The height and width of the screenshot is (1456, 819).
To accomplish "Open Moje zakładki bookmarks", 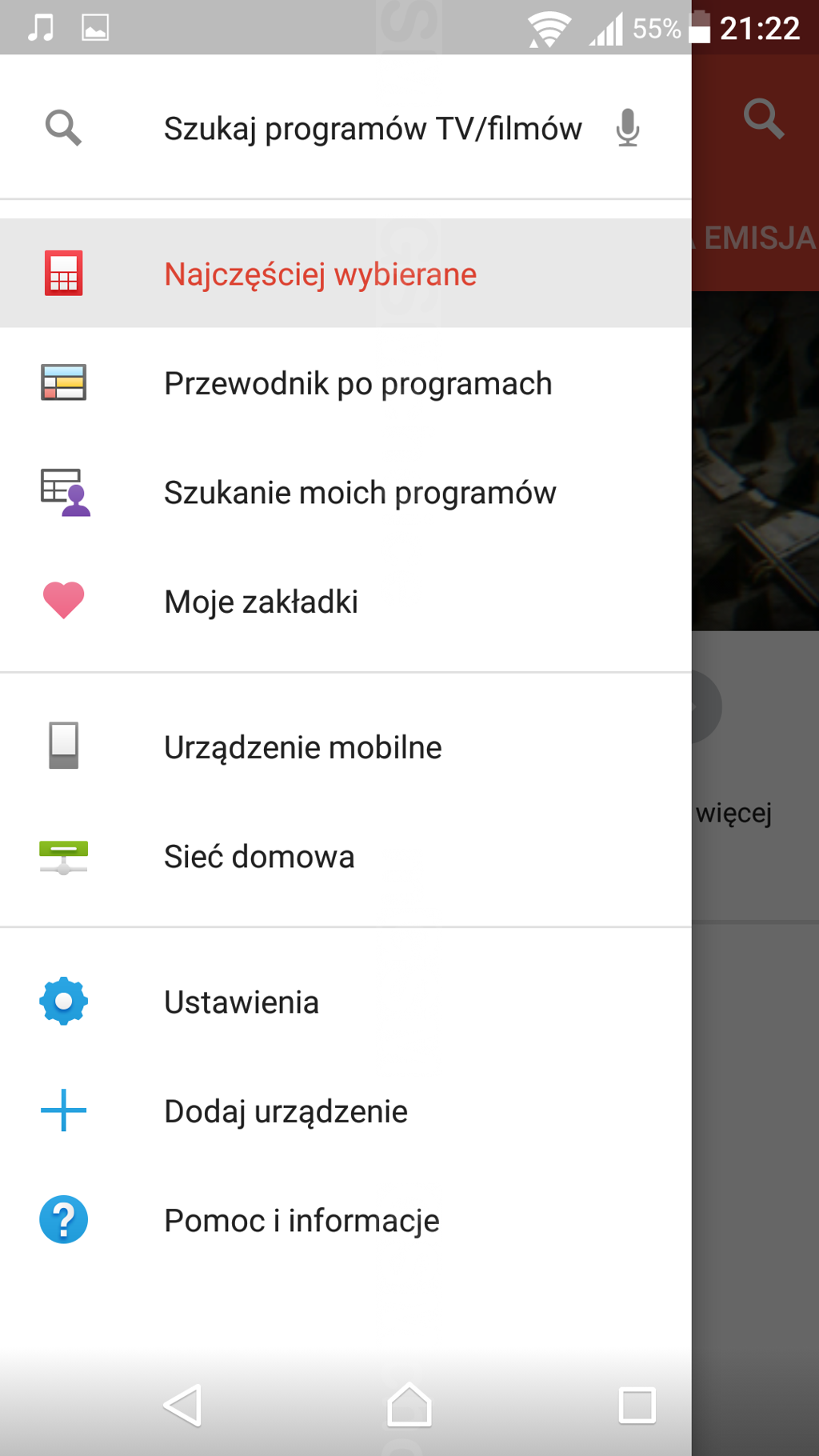I will point(261,602).
